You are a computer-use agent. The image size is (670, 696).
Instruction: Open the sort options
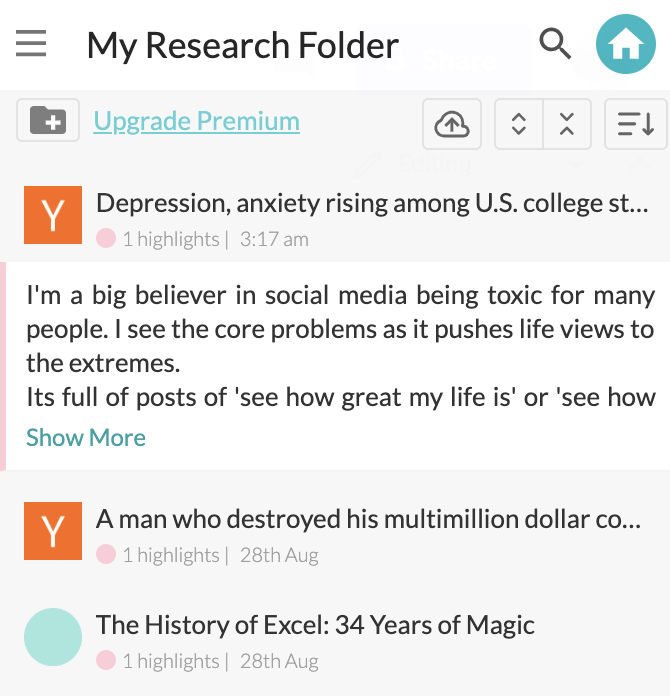[635, 124]
